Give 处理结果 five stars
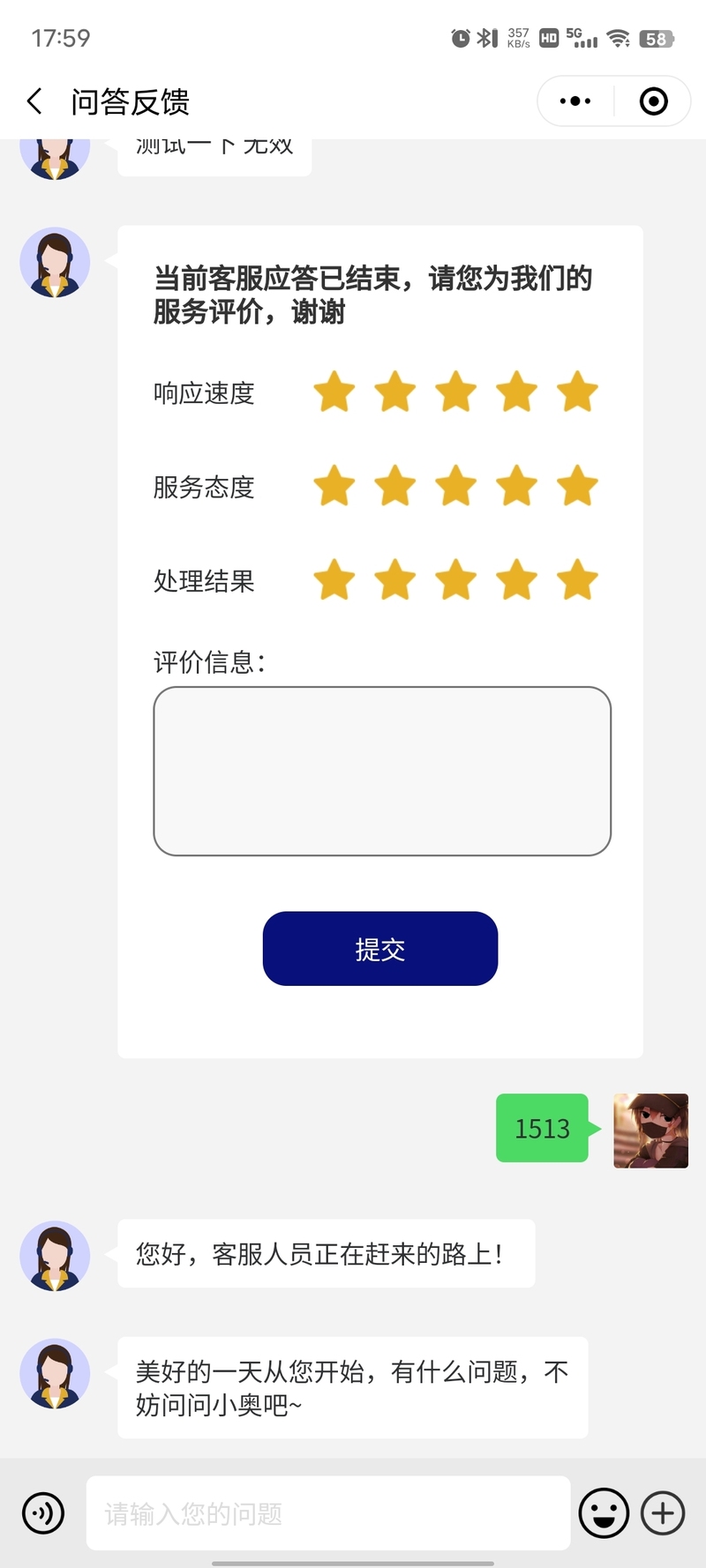706x1568 pixels. click(x=577, y=580)
